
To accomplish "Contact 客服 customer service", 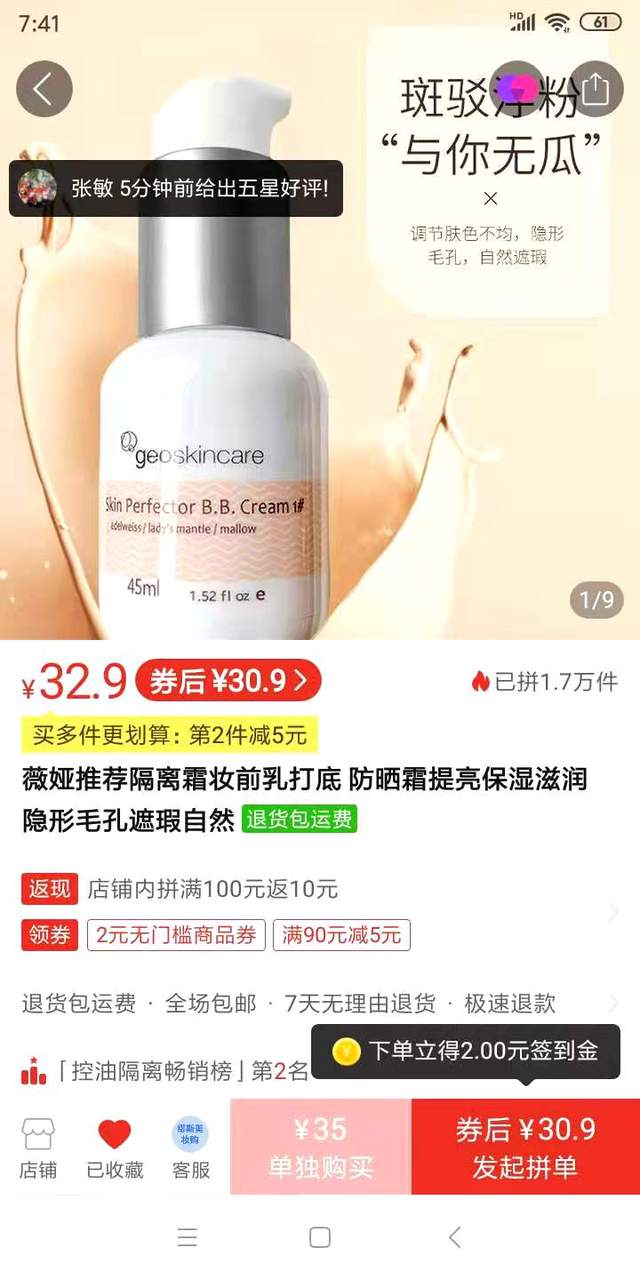I will tap(190, 1147).
